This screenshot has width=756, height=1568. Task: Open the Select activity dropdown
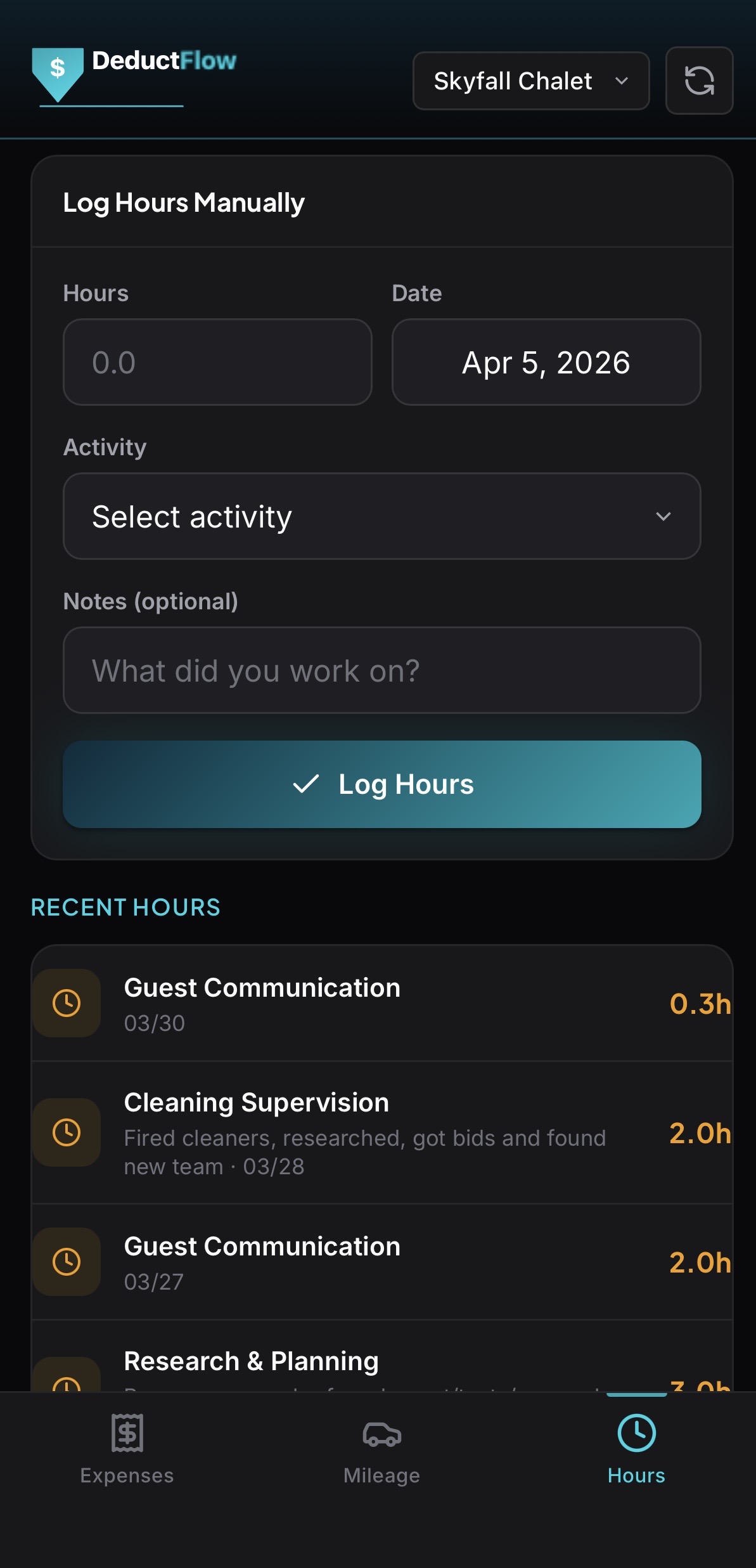(x=381, y=516)
